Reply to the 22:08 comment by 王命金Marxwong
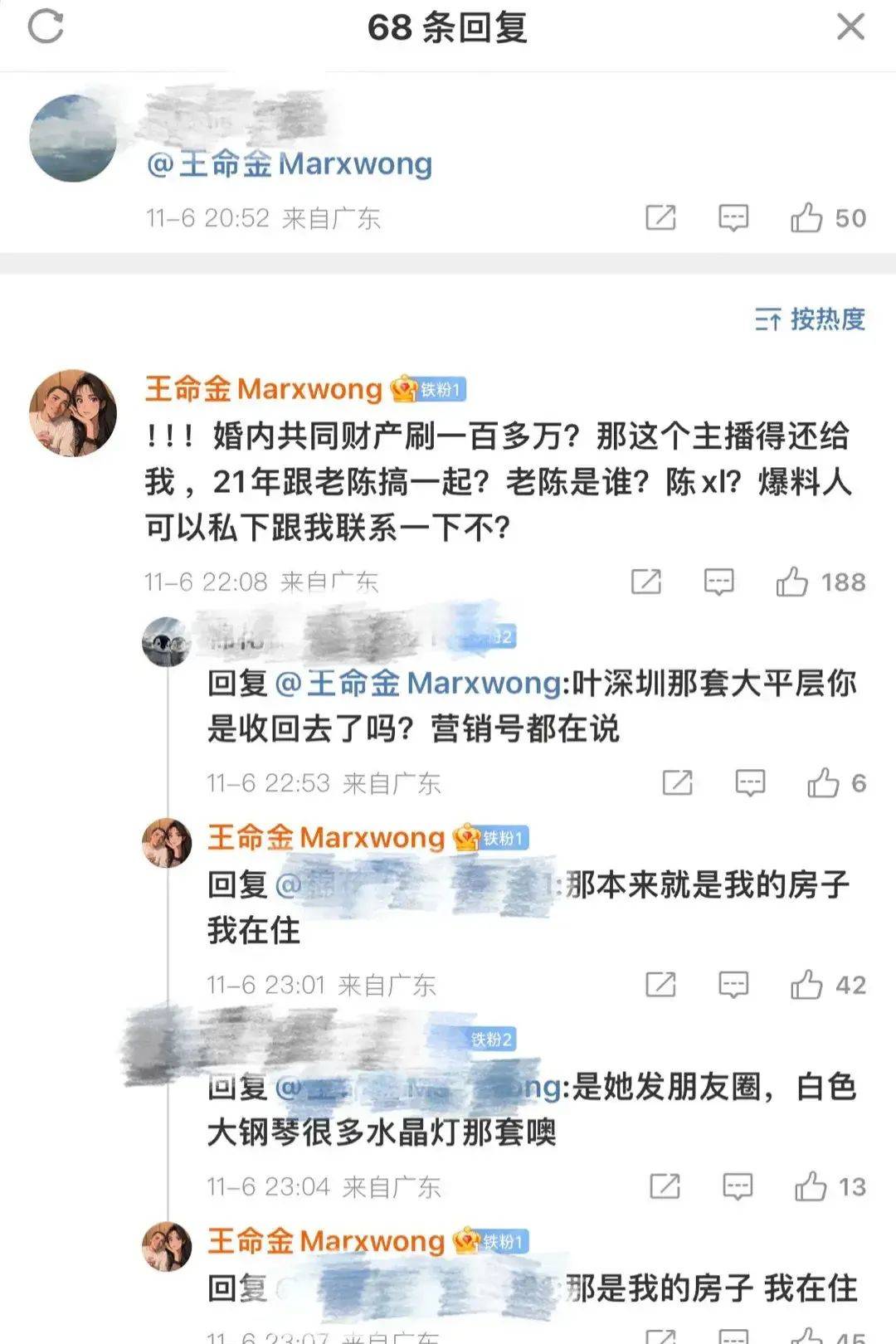 (718, 582)
